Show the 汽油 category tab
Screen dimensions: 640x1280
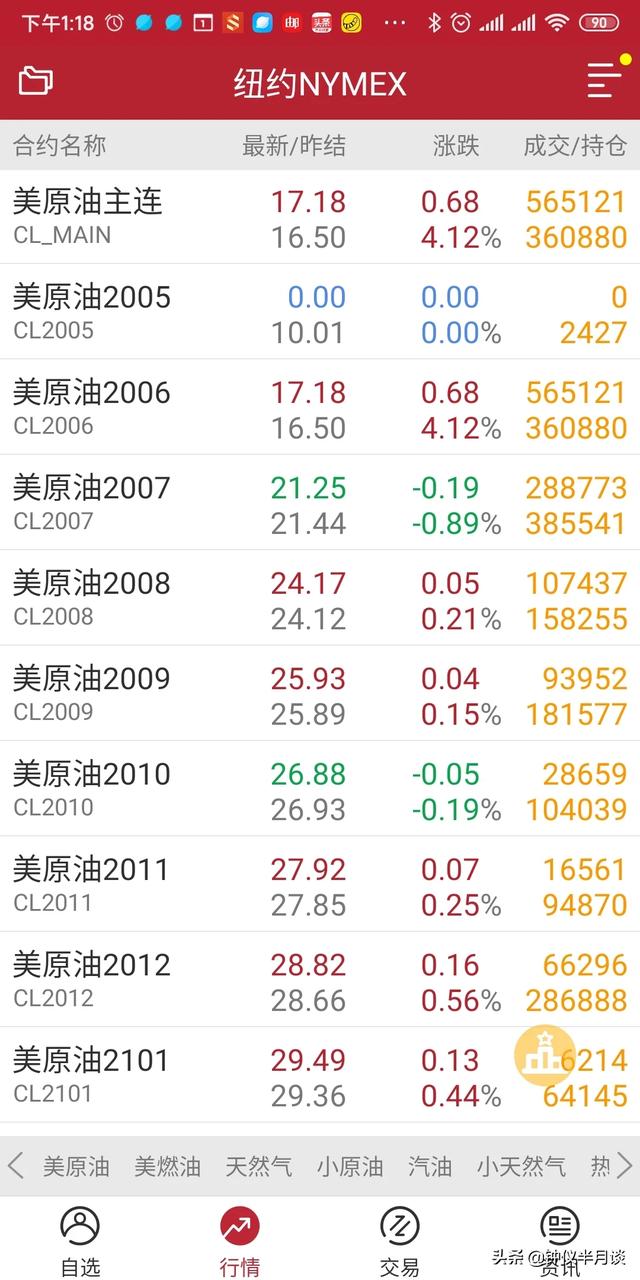tap(430, 1166)
